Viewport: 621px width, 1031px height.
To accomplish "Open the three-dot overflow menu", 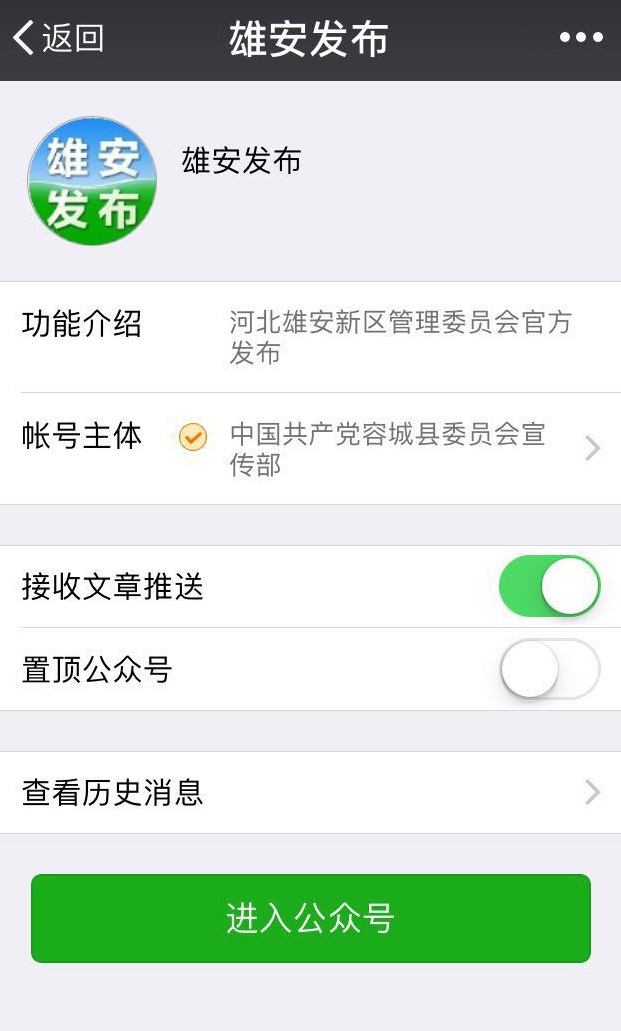I will [x=581, y=37].
